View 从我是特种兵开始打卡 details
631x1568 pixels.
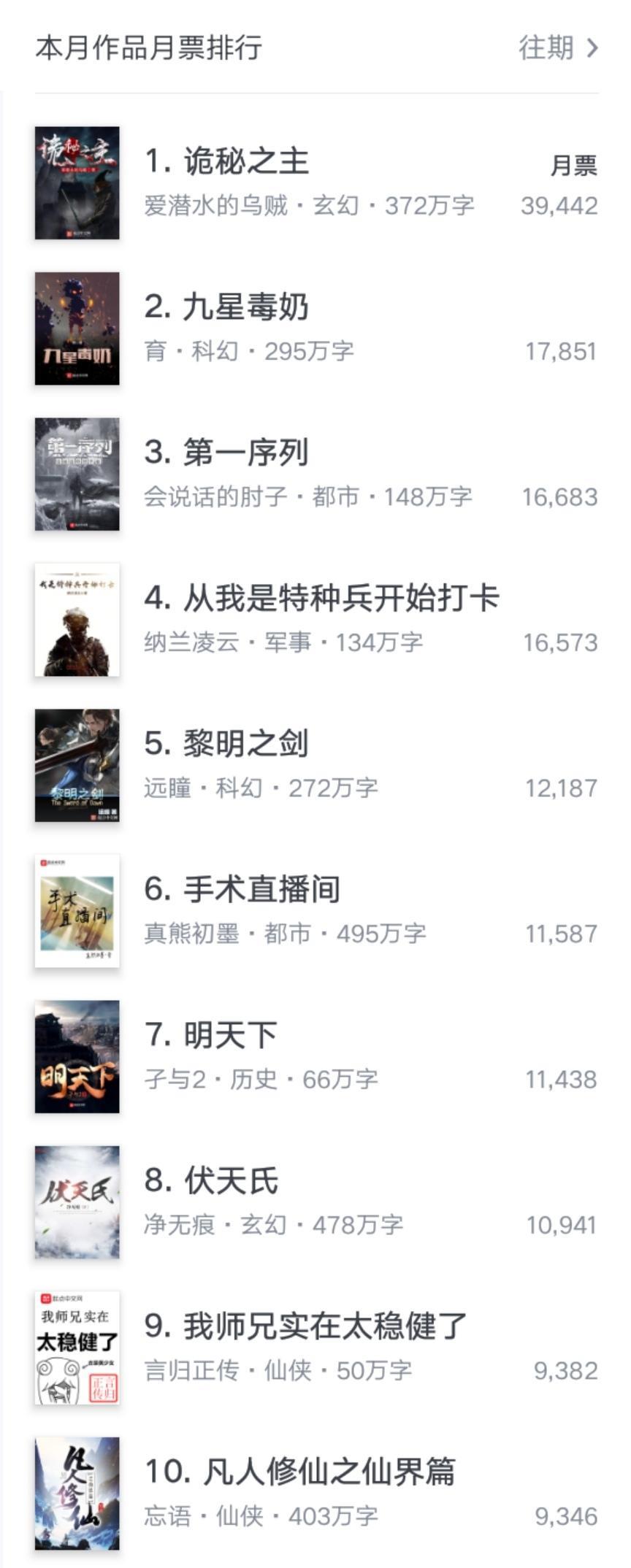(x=341, y=599)
